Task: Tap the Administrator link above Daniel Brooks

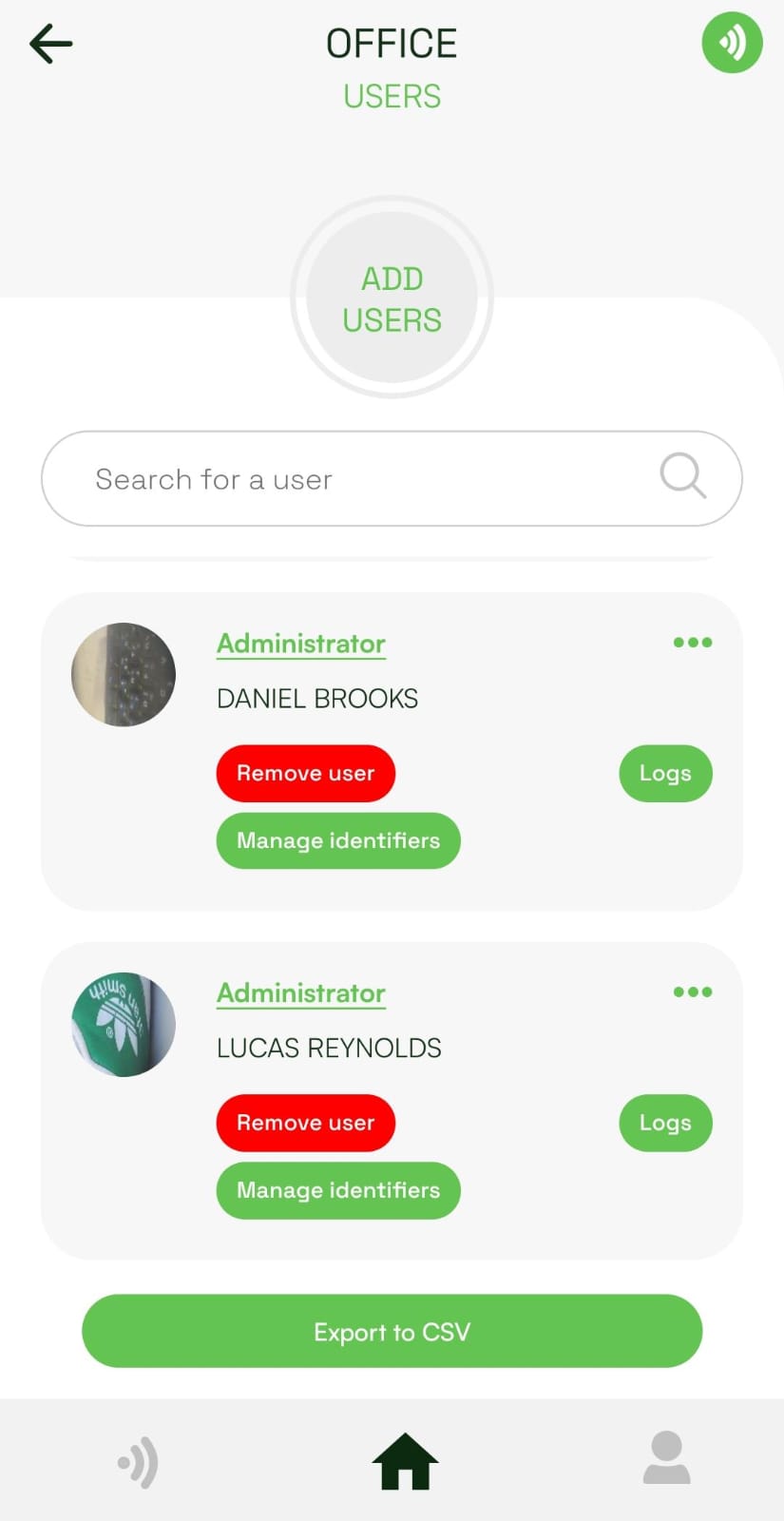Action: click(301, 644)
